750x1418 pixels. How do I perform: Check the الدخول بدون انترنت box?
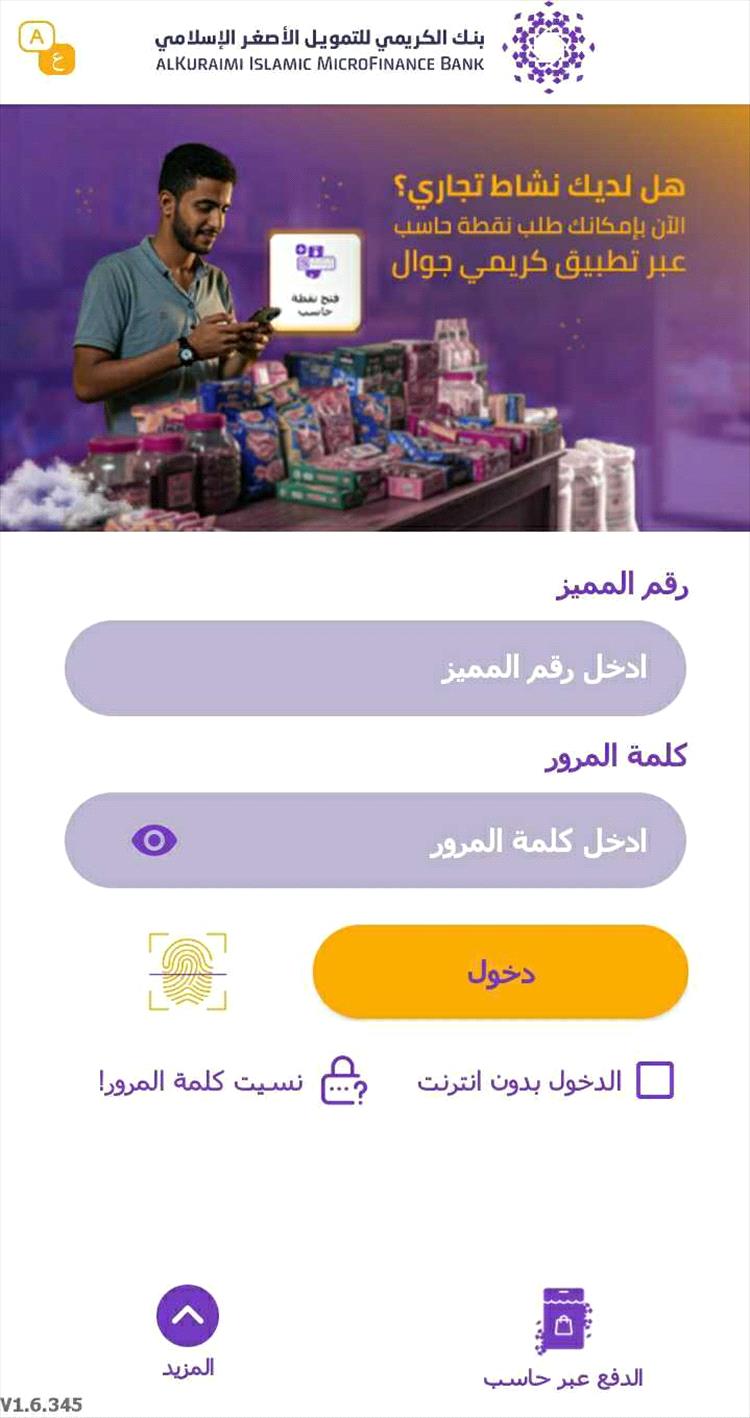[x=655, y=1080]
